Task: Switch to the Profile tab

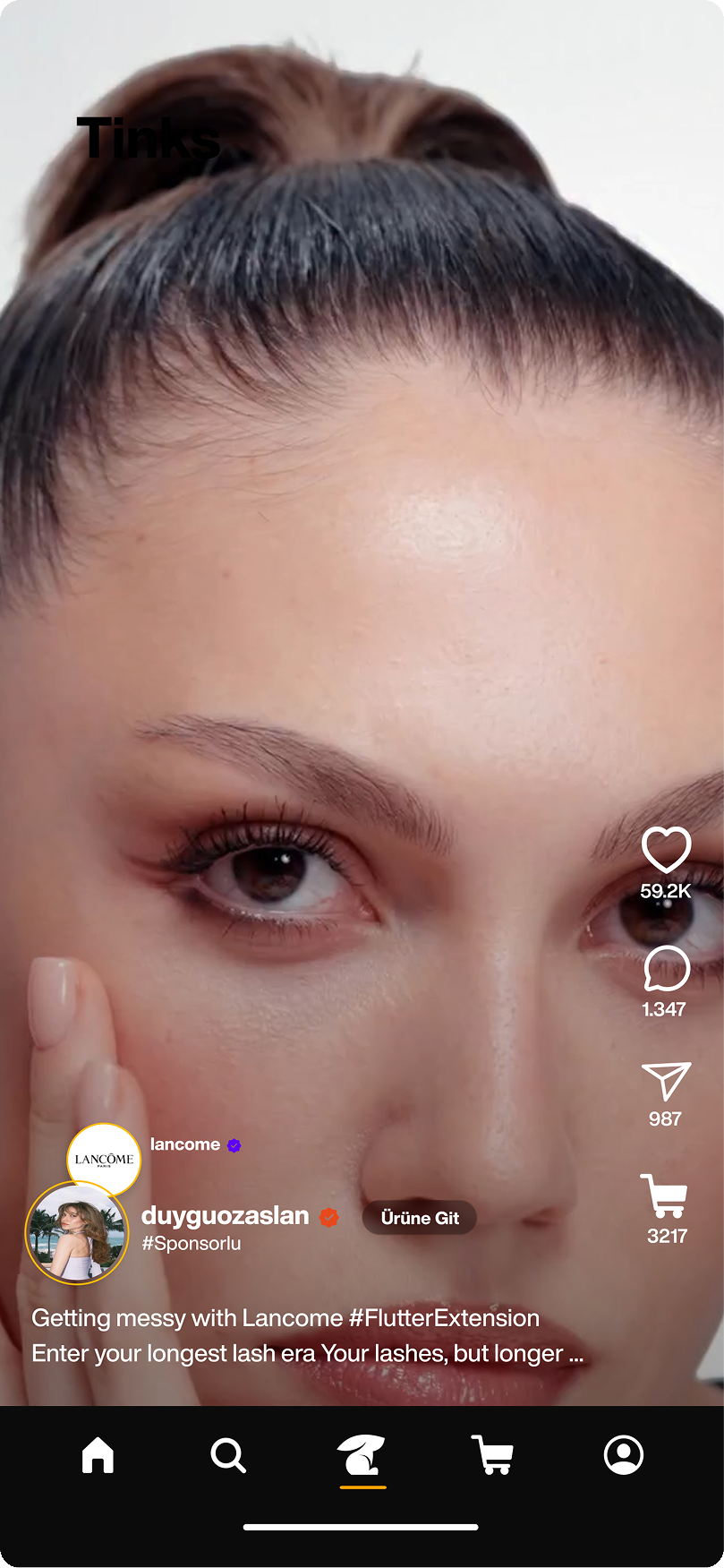Action: 624,1455
